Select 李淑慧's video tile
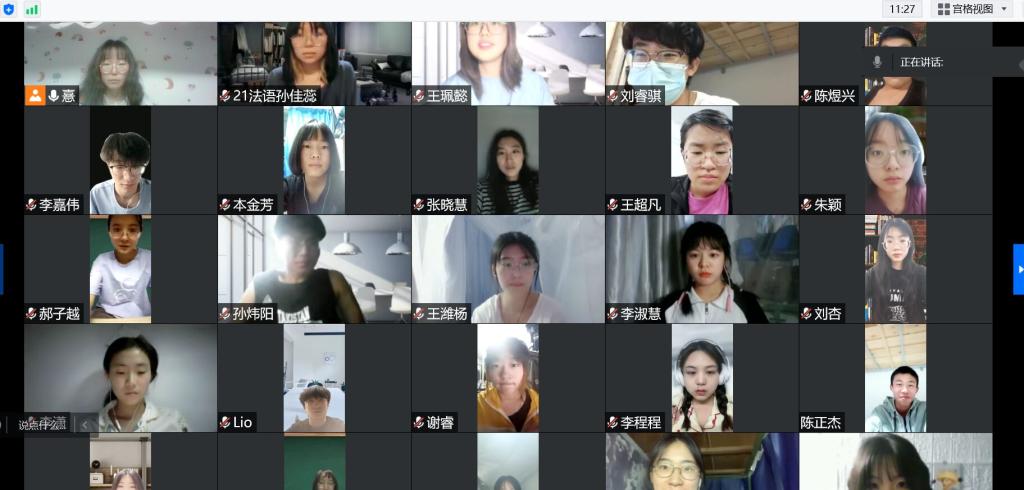 [x=701, y=269]
